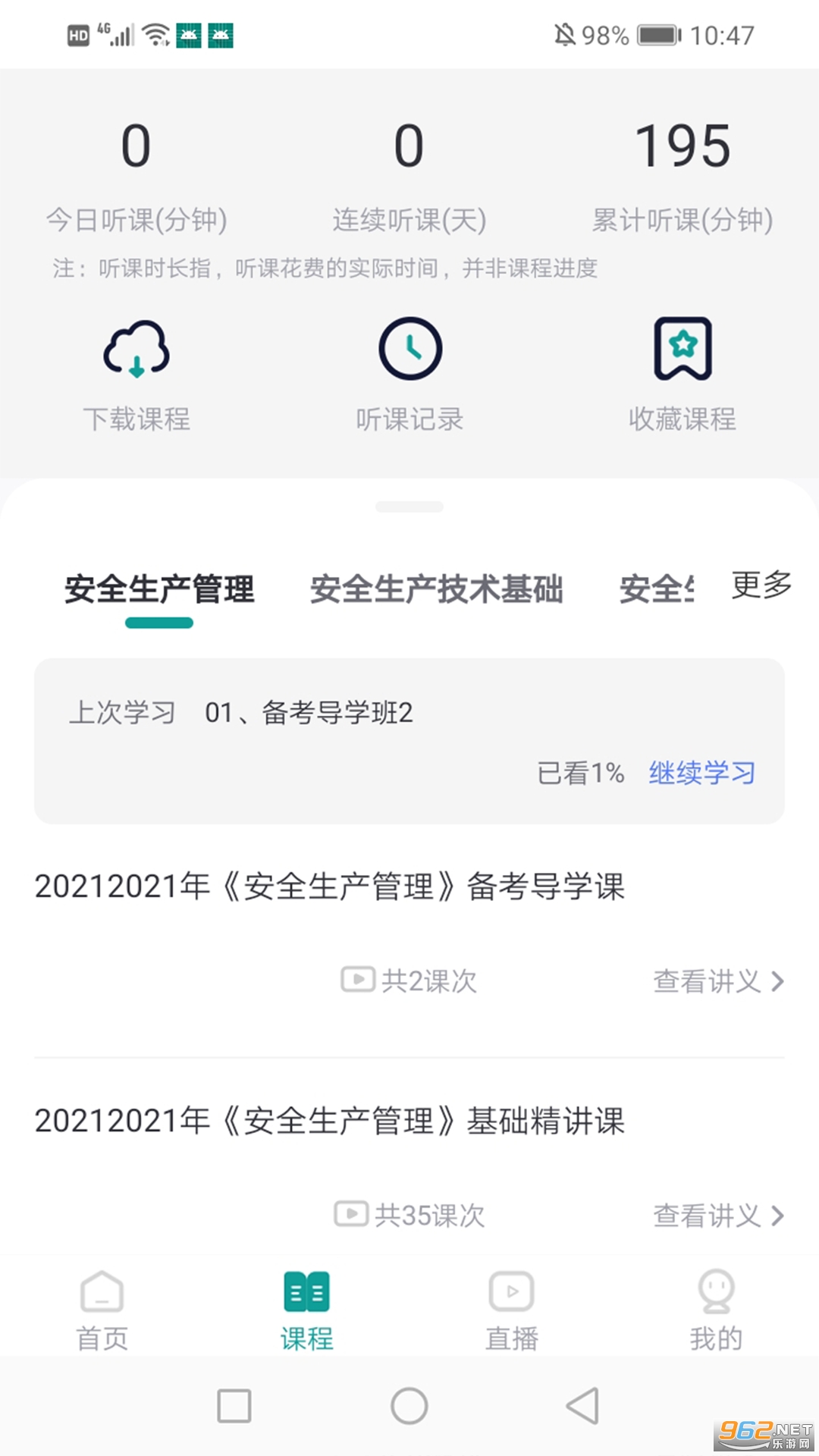View 查看讲义 for 基础精讲课

[717, 1216]
